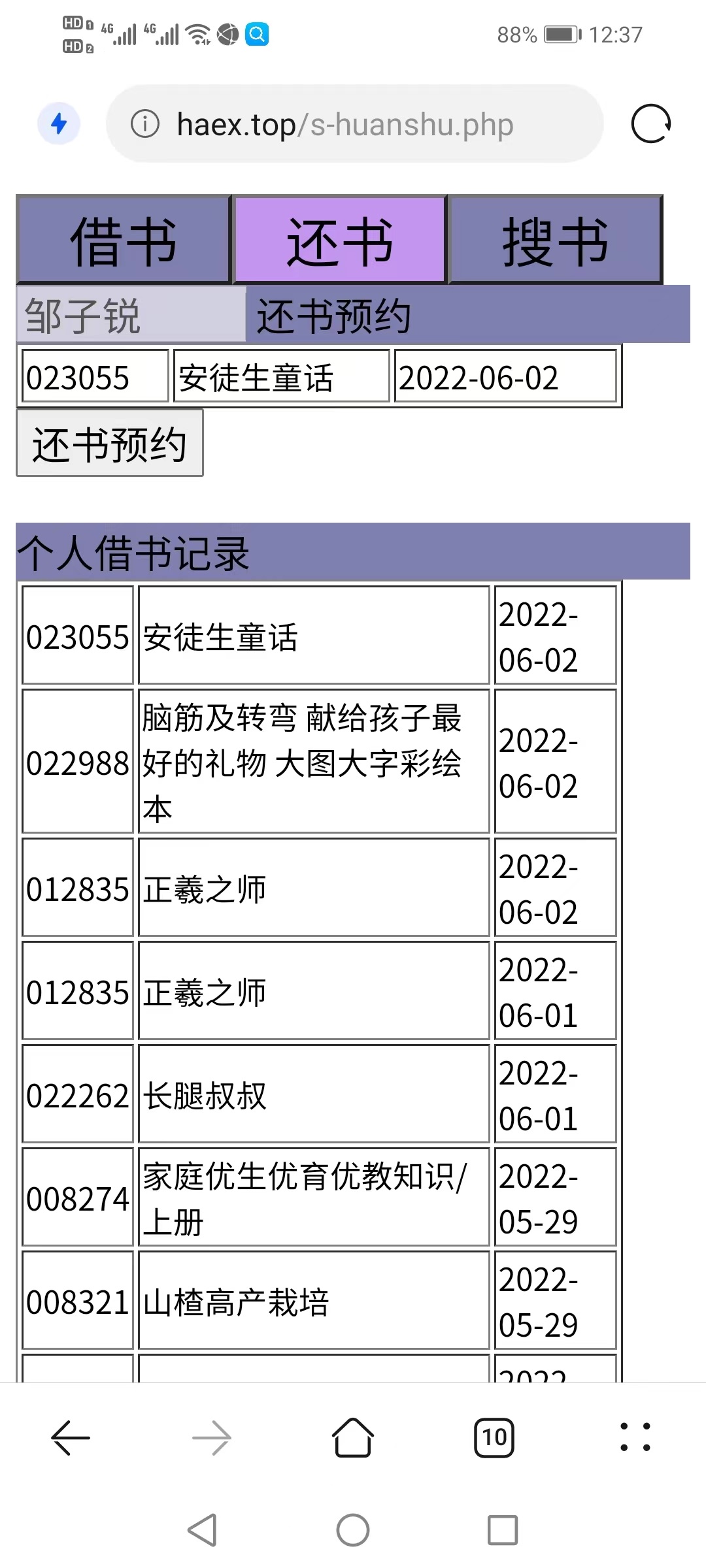Switch to the 借书 tab
This screenshot has height=1568, width=706.
124,240
